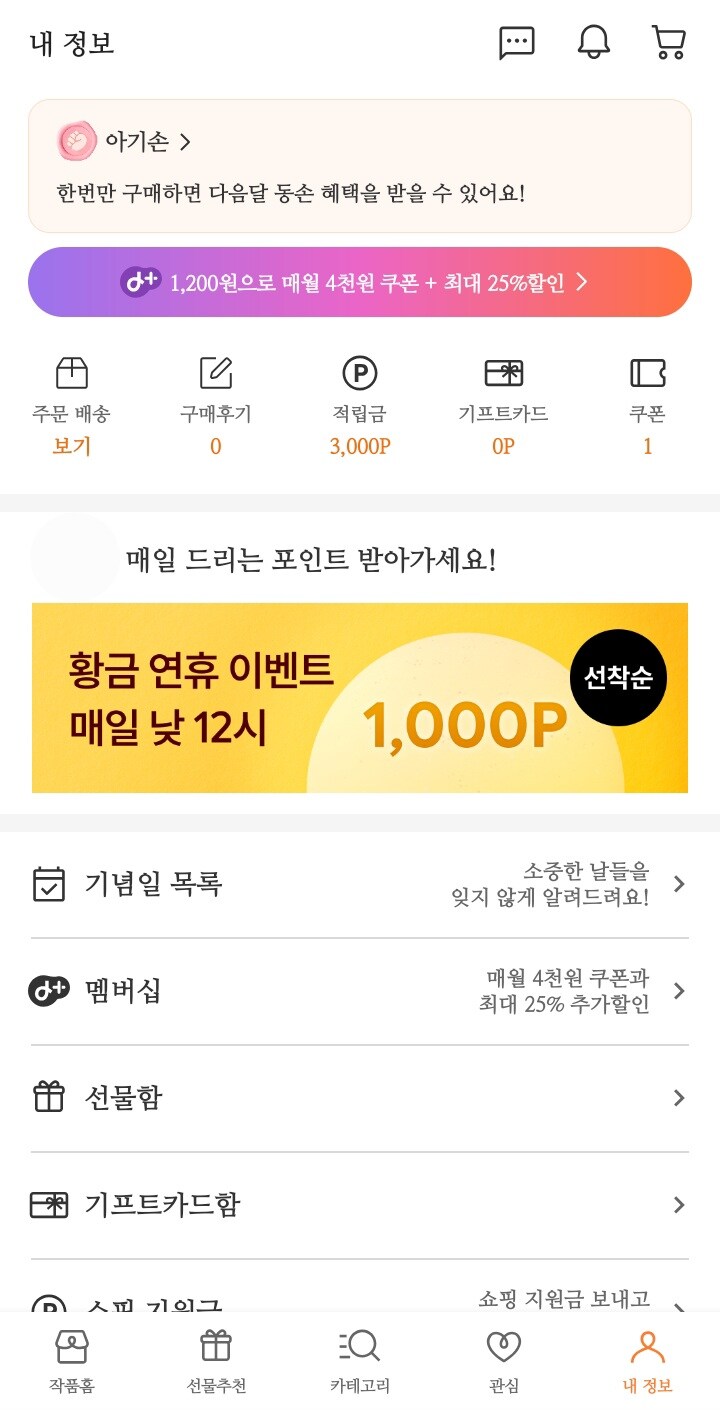
Task: Open the 1,200원 membership coupon banner
Action: coord(360,283)
